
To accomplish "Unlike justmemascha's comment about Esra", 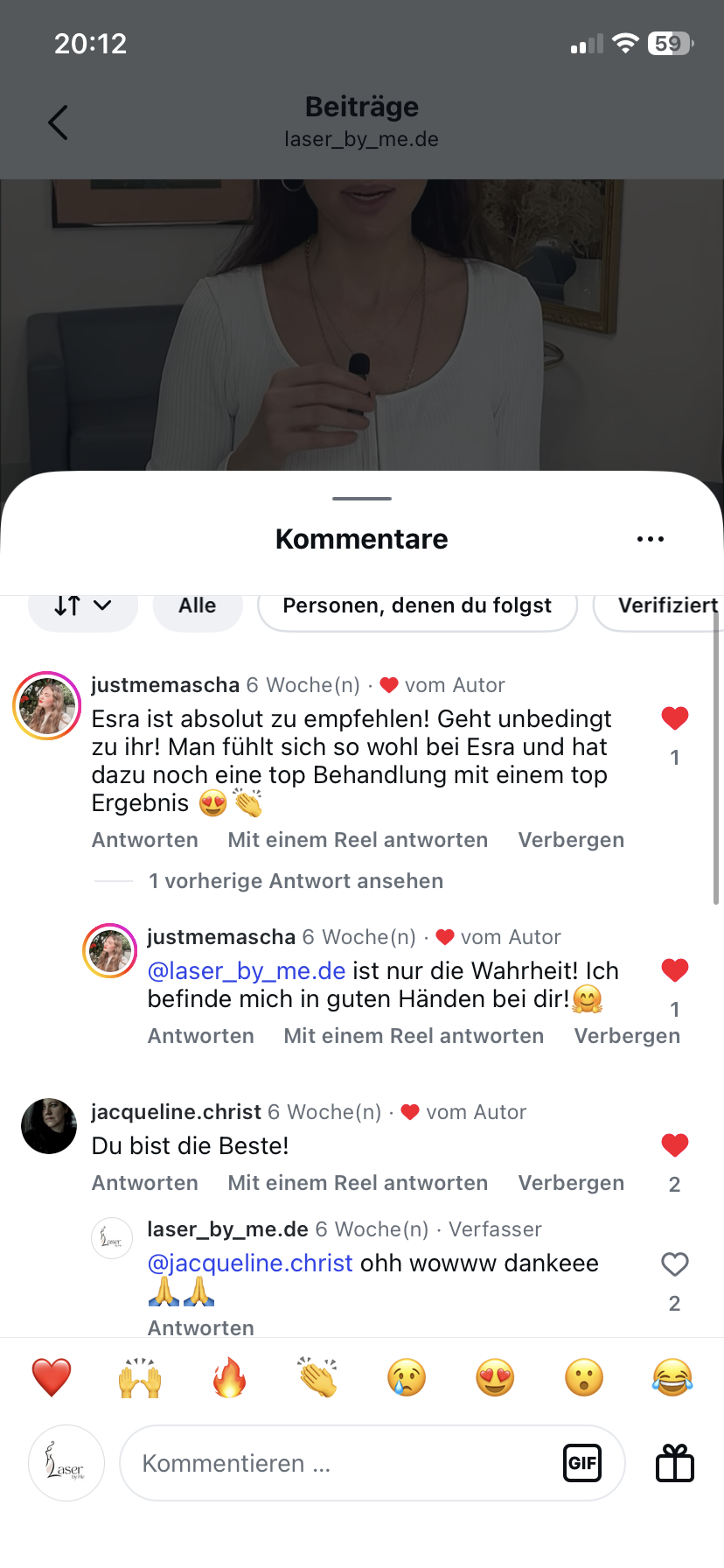I will 674,718.
